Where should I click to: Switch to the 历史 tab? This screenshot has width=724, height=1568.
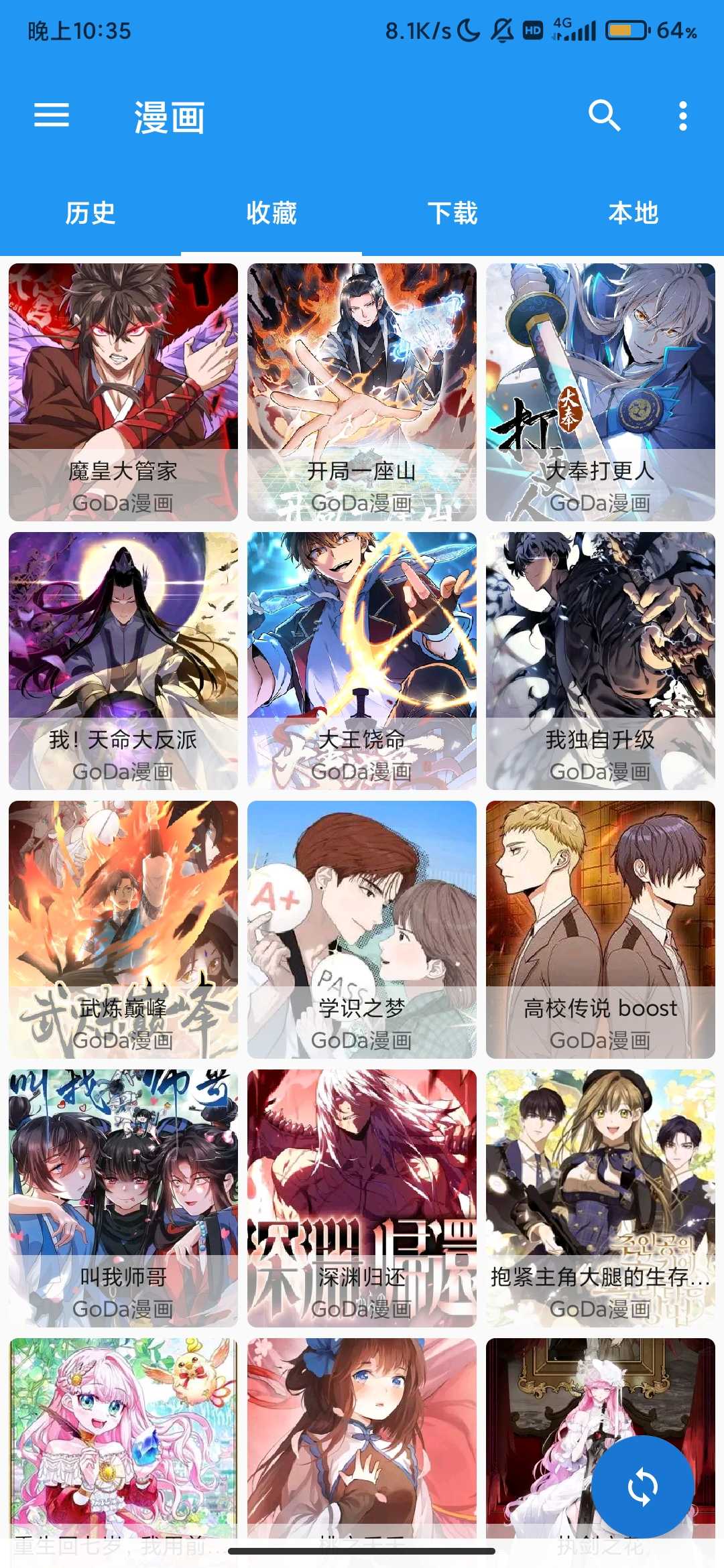(90, 213)
